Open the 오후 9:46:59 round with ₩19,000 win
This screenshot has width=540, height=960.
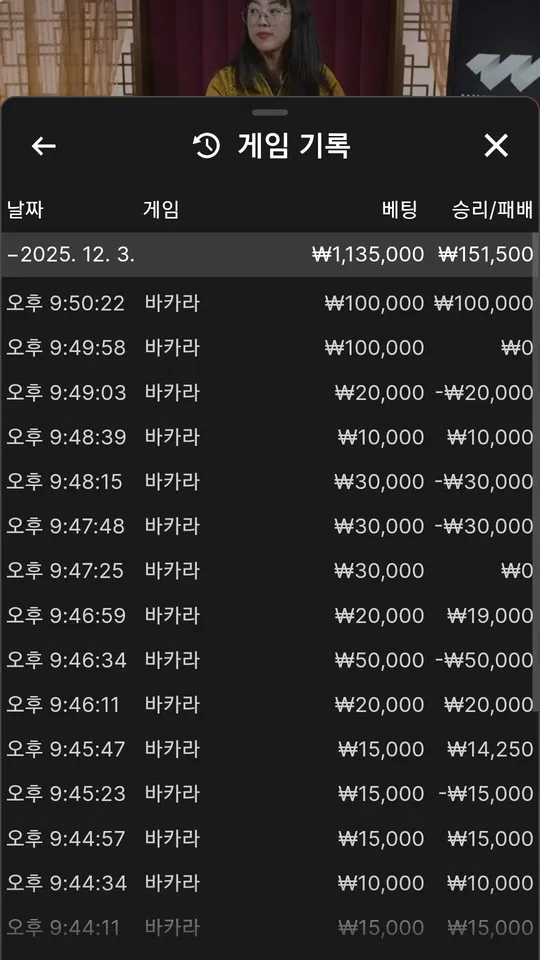pyautogui.click(x=270, y=615)
